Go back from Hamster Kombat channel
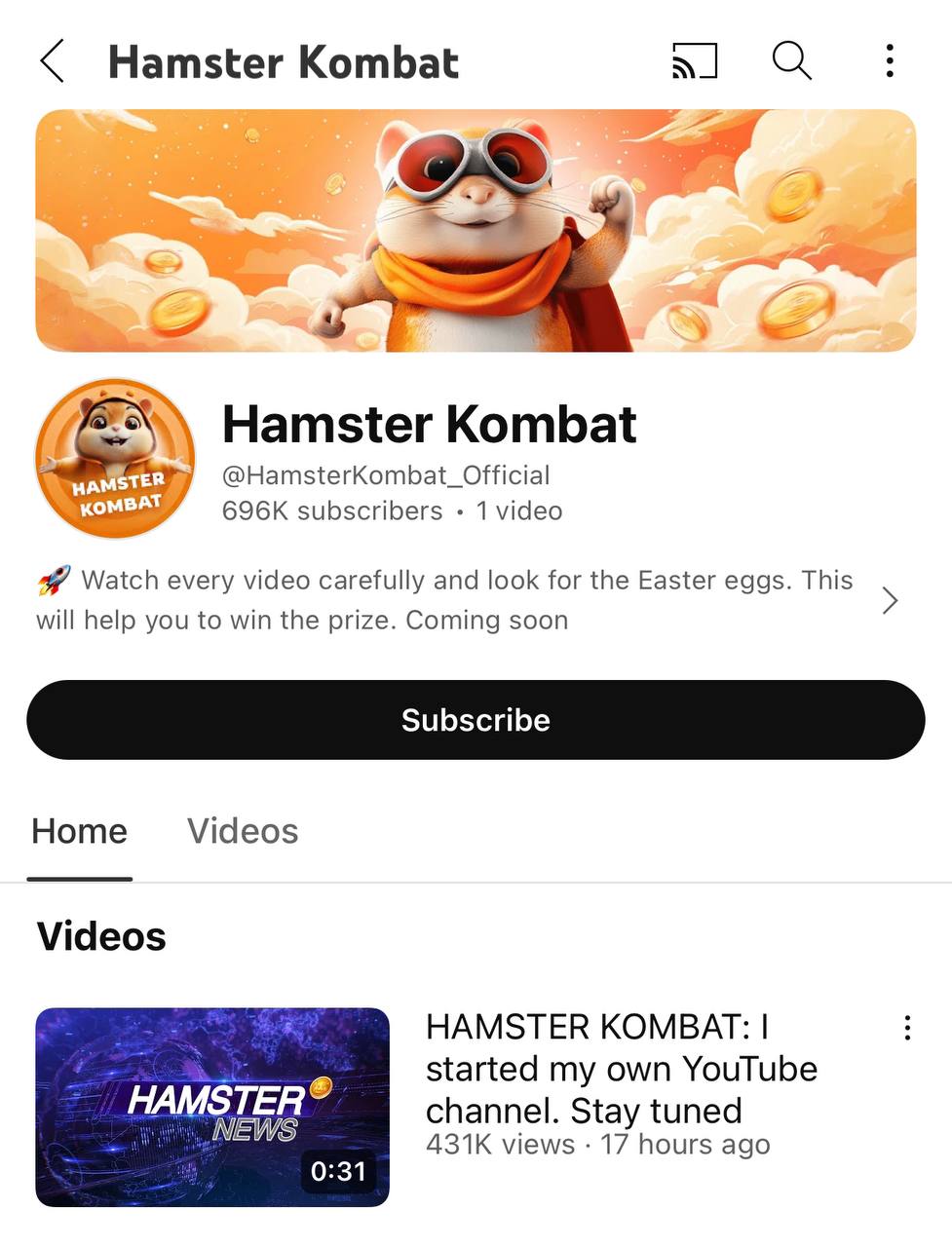Viewport: 952px width, 1247px height. pyautogui.click(x=53, y=61)
